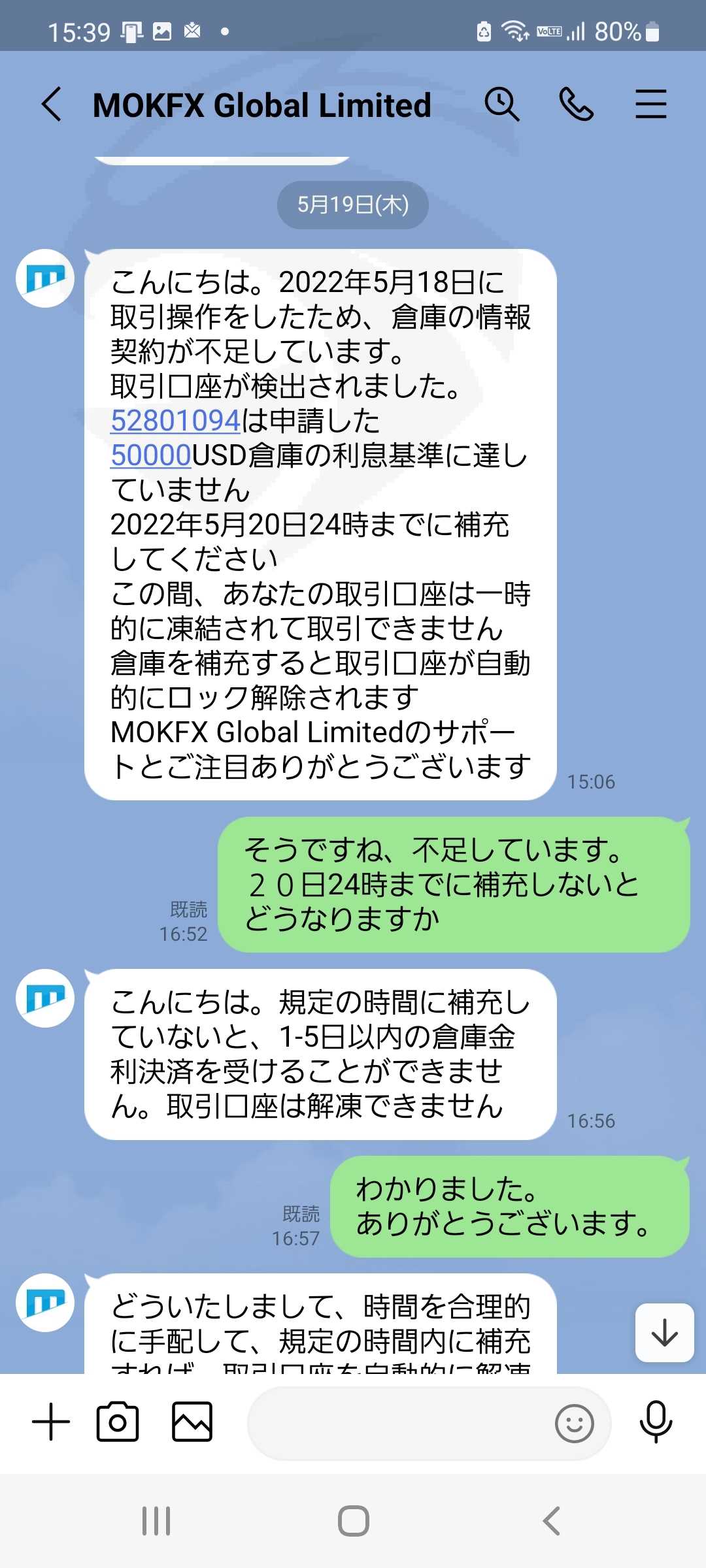Open the chat hamburger menu
Viewport: 706px width, 1568px height.
pyautogui.click(x=651, y=105)
